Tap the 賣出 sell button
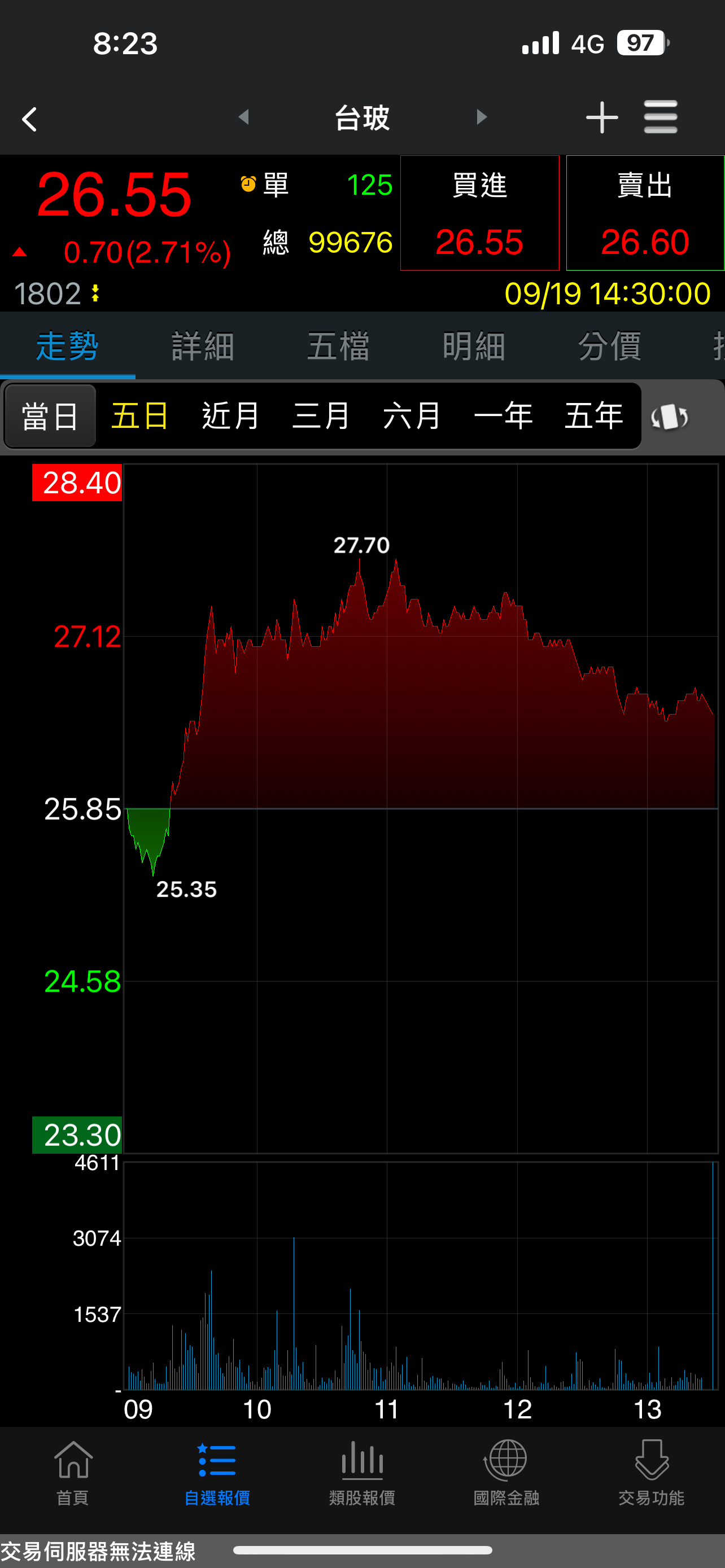The image size is (725, 1568). coord(645,213)
